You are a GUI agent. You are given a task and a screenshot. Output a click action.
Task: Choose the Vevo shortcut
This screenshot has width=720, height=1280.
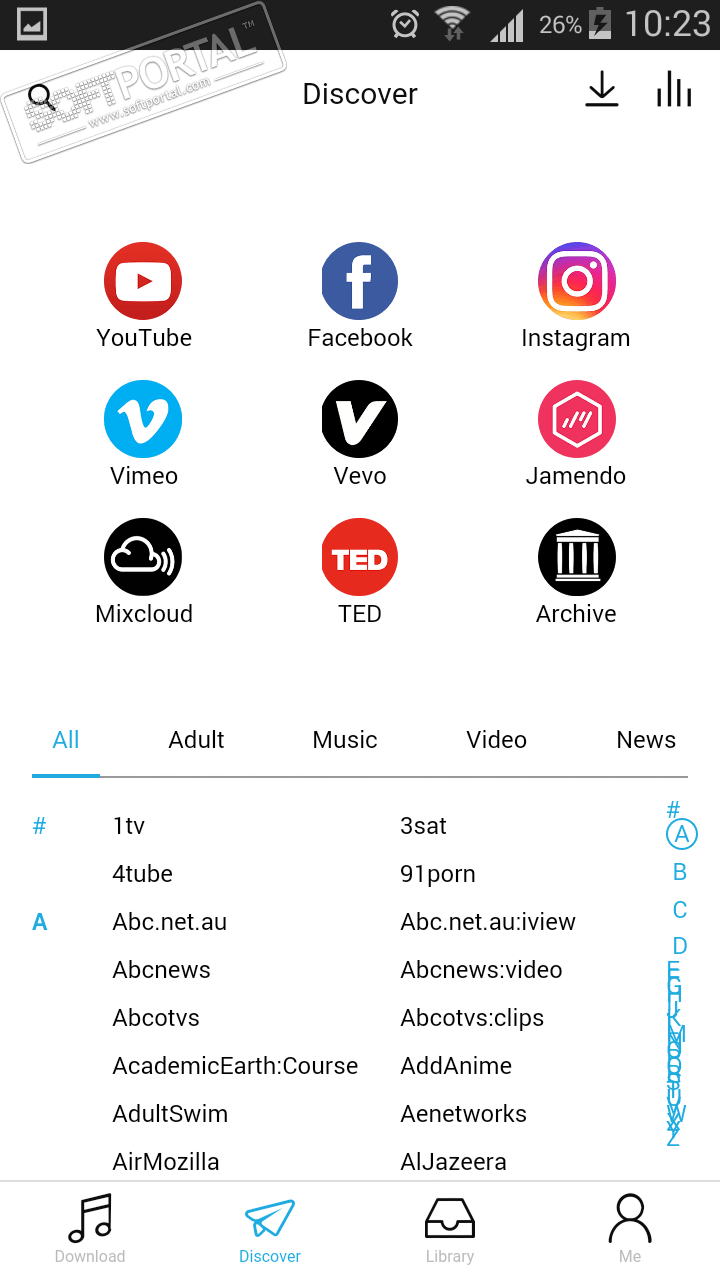point(360,419)
